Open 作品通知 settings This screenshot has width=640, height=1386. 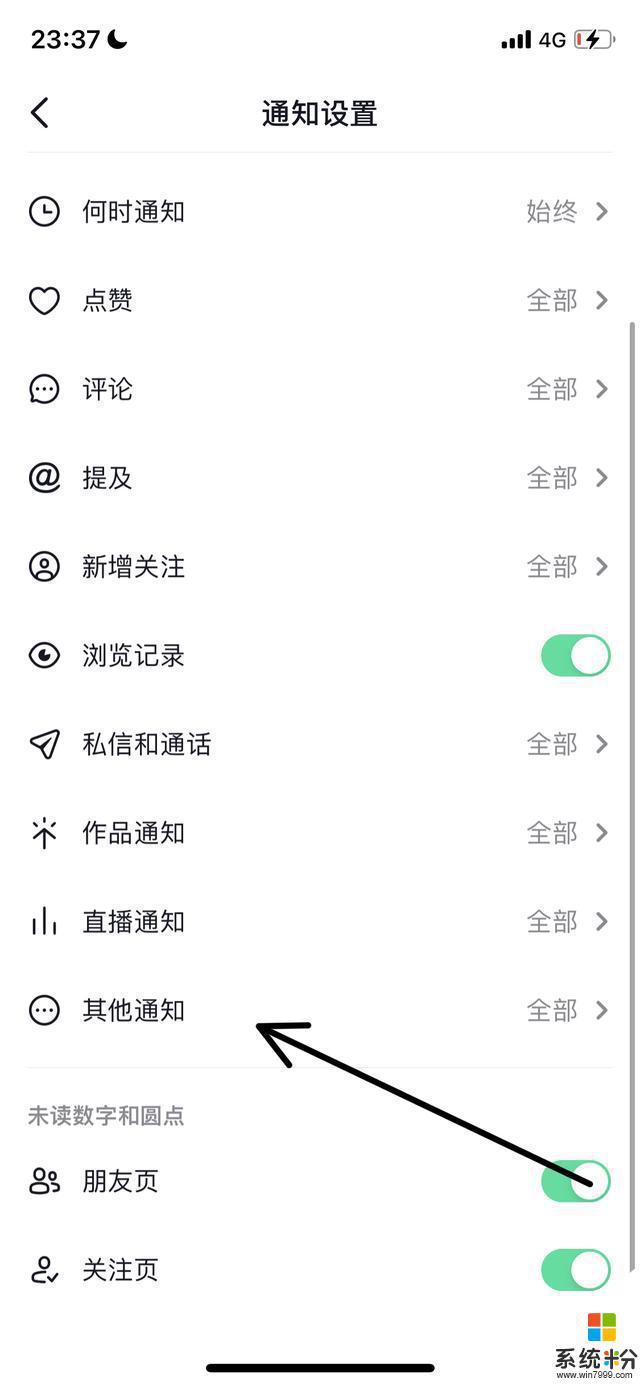click(318, 833)
